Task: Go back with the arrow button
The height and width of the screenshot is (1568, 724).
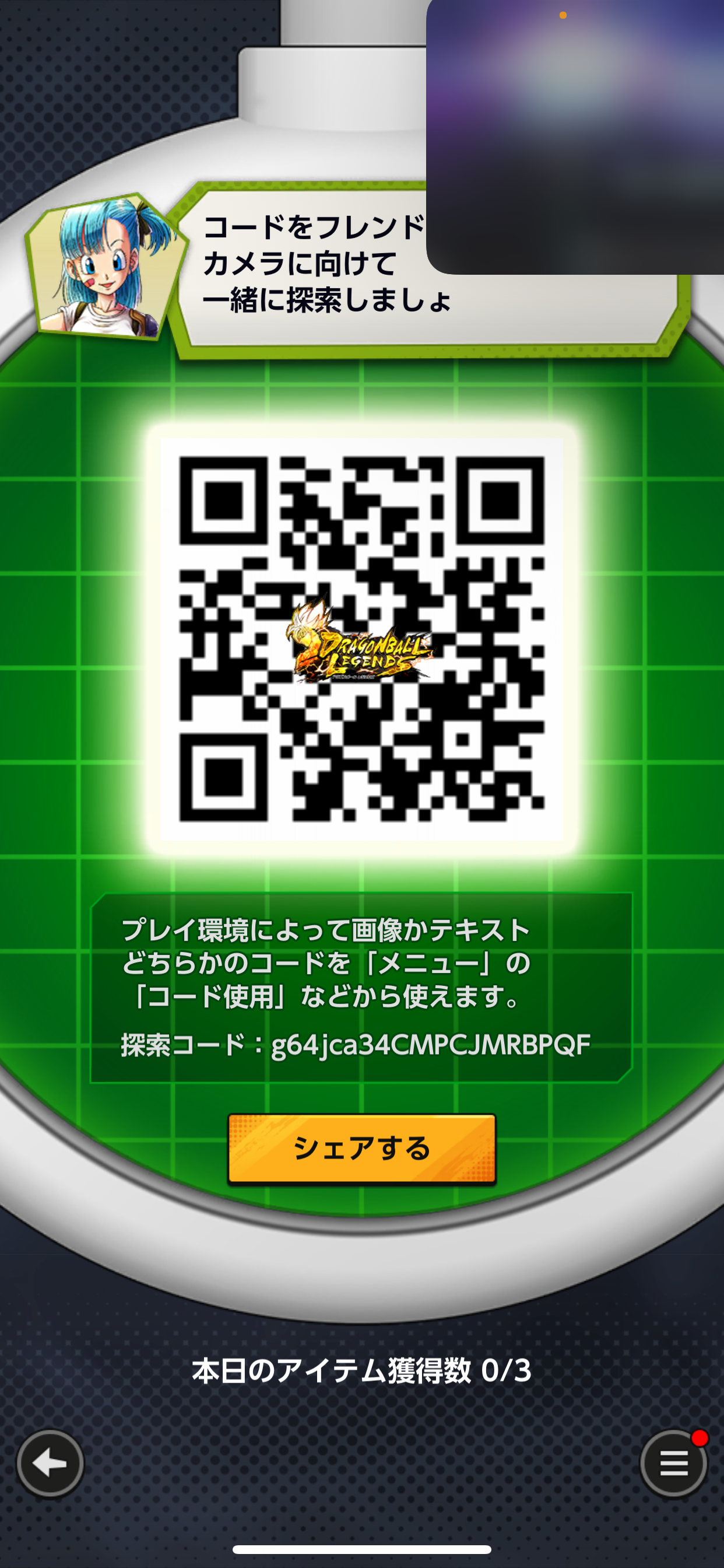Action: click(50, 1462)
